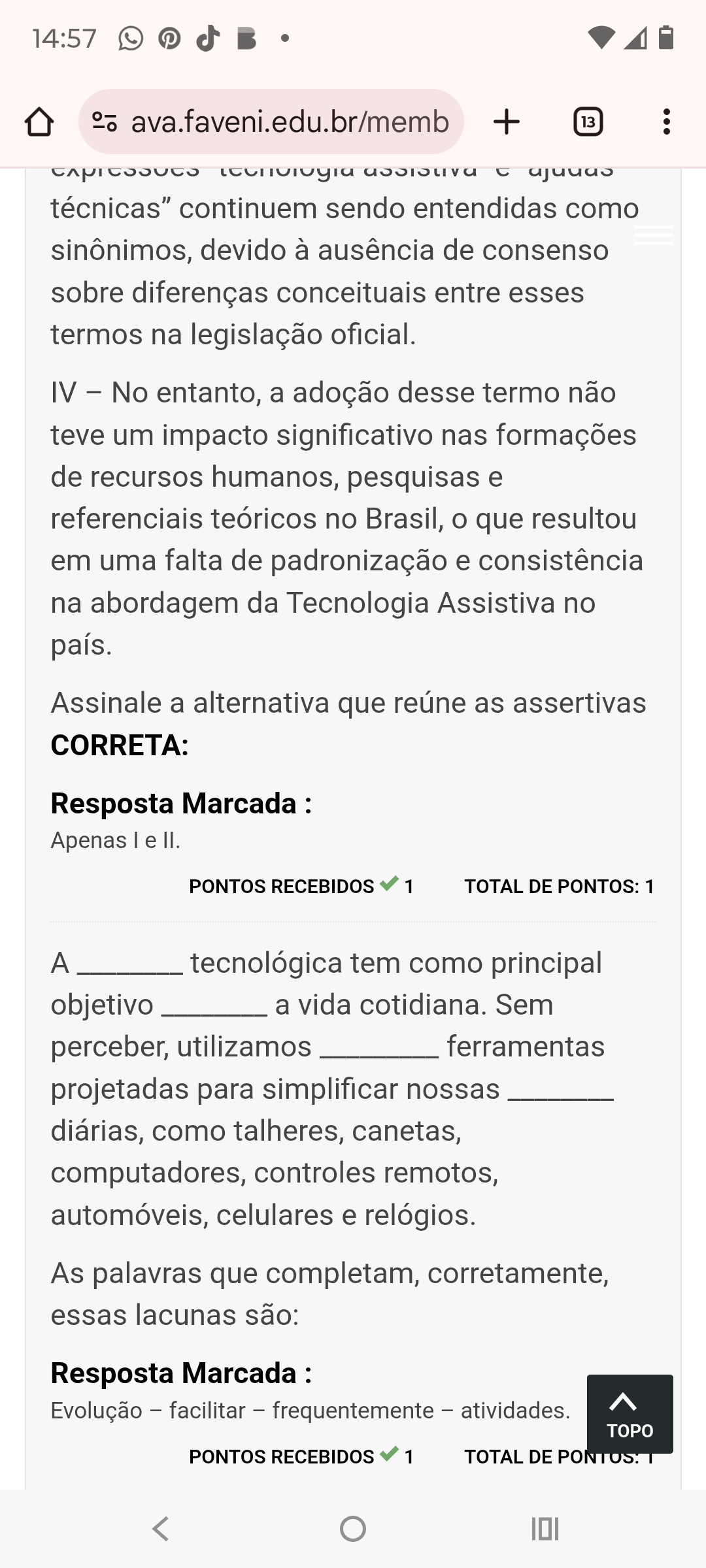Viewport: 706px width, 1568px height.
Task: Open the browser overflow menu
Action: coord(666,122)
